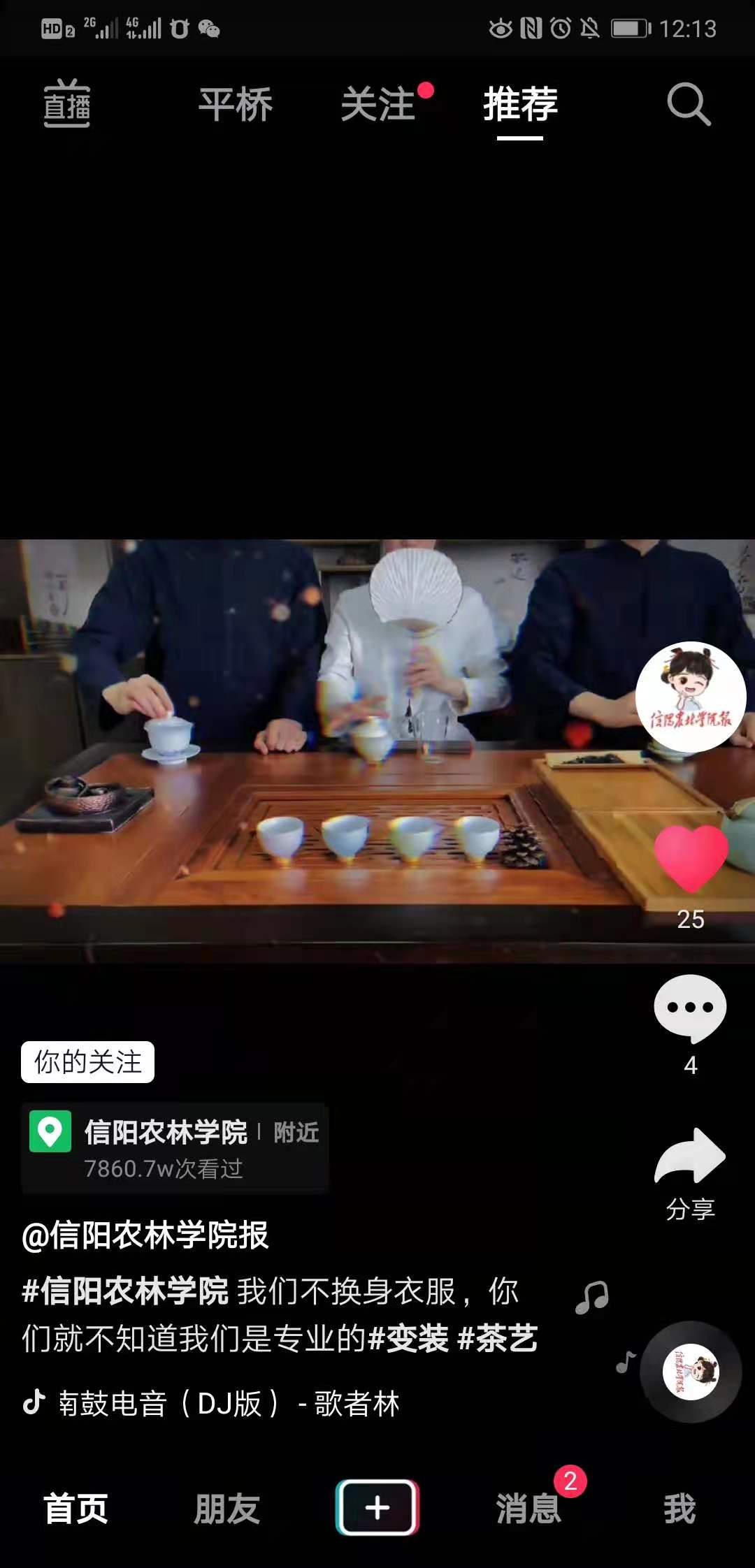Switch to the 平桥 tab
The width and height of the screenshot is (755, 1568).
coord(236,105)
